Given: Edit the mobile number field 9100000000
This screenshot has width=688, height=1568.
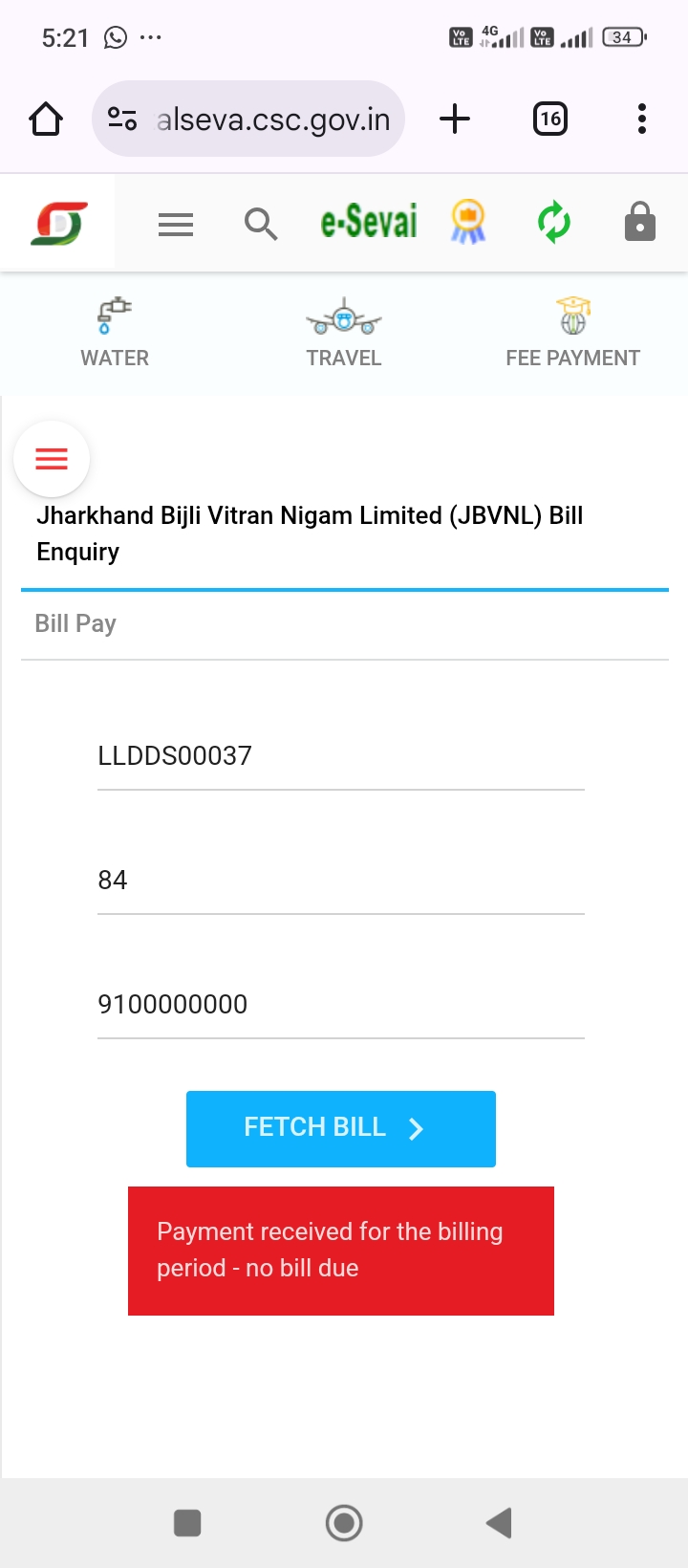Looking at the screenshot, I should click(x=340, y=1005).
